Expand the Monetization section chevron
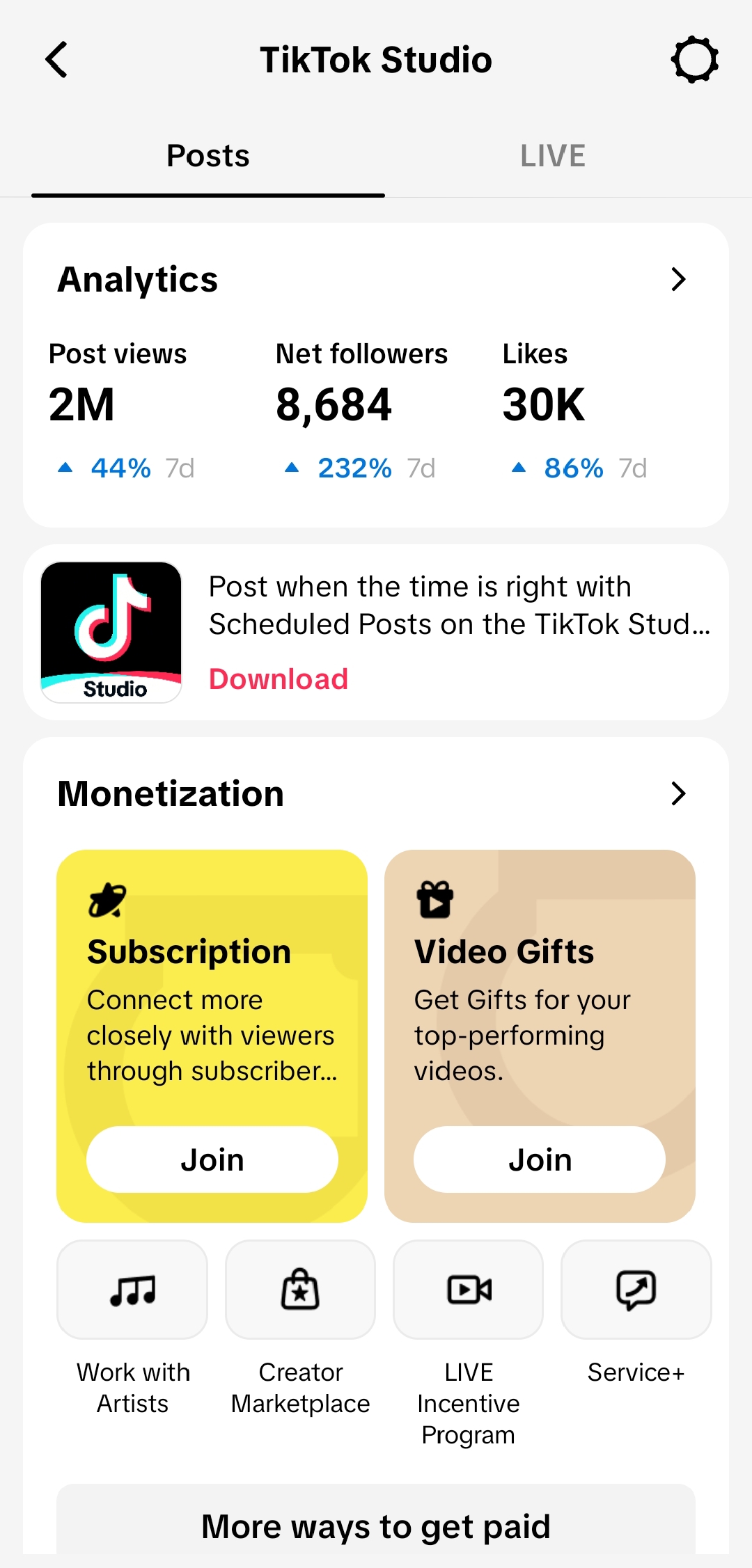The height and width of the screenshot is (1568, 752). pyautogui.click(x=678, y=793)
